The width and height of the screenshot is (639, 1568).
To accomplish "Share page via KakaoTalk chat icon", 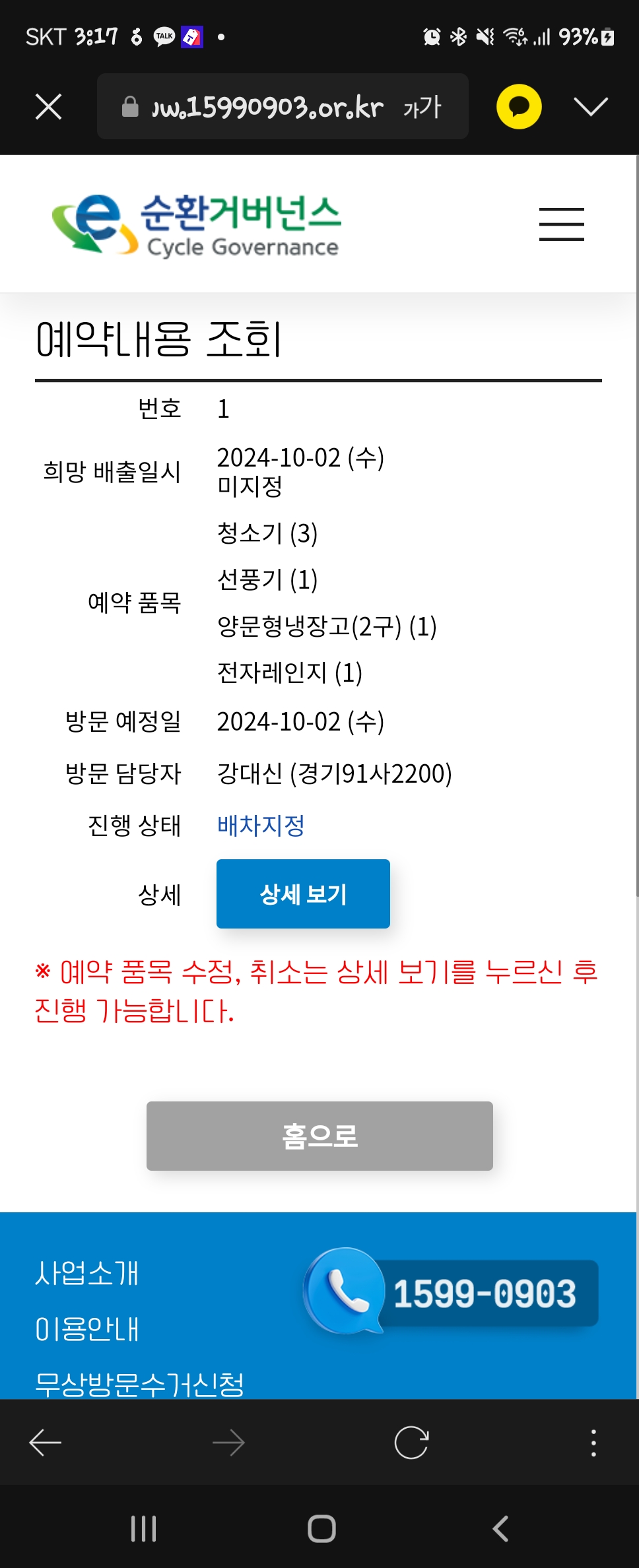I will 519,106.
